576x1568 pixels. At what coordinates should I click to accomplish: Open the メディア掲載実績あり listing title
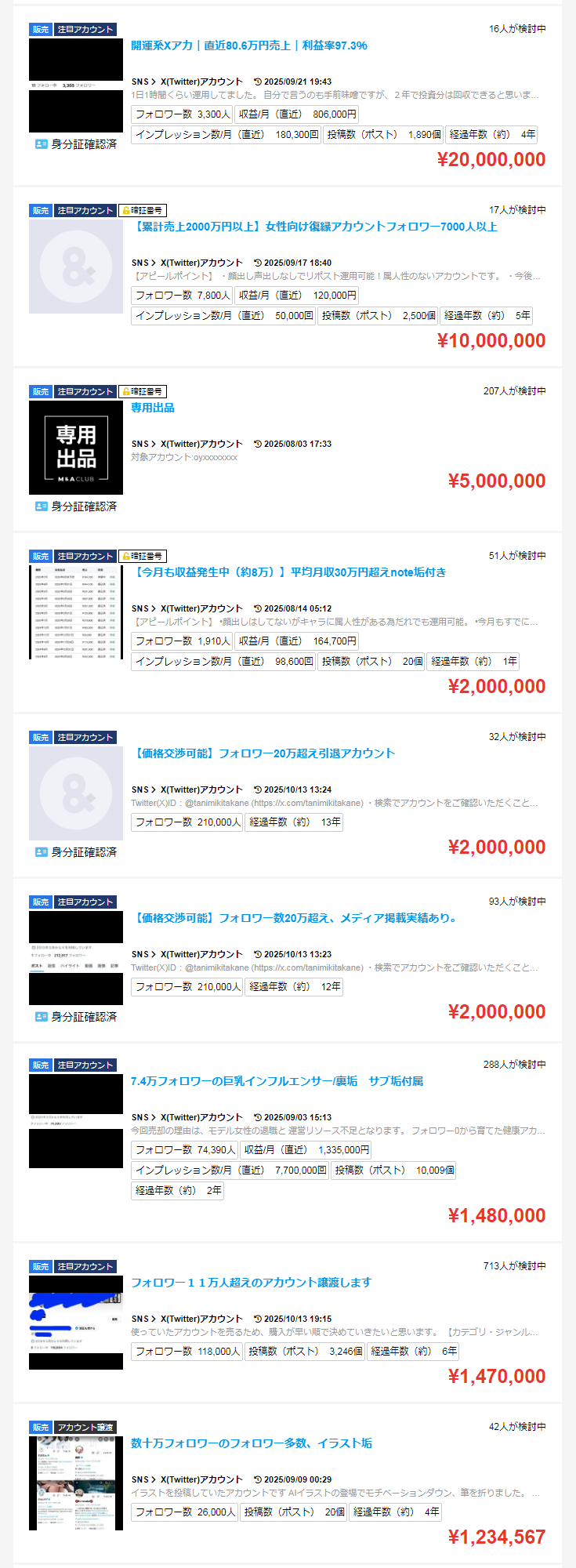point(294,918)
